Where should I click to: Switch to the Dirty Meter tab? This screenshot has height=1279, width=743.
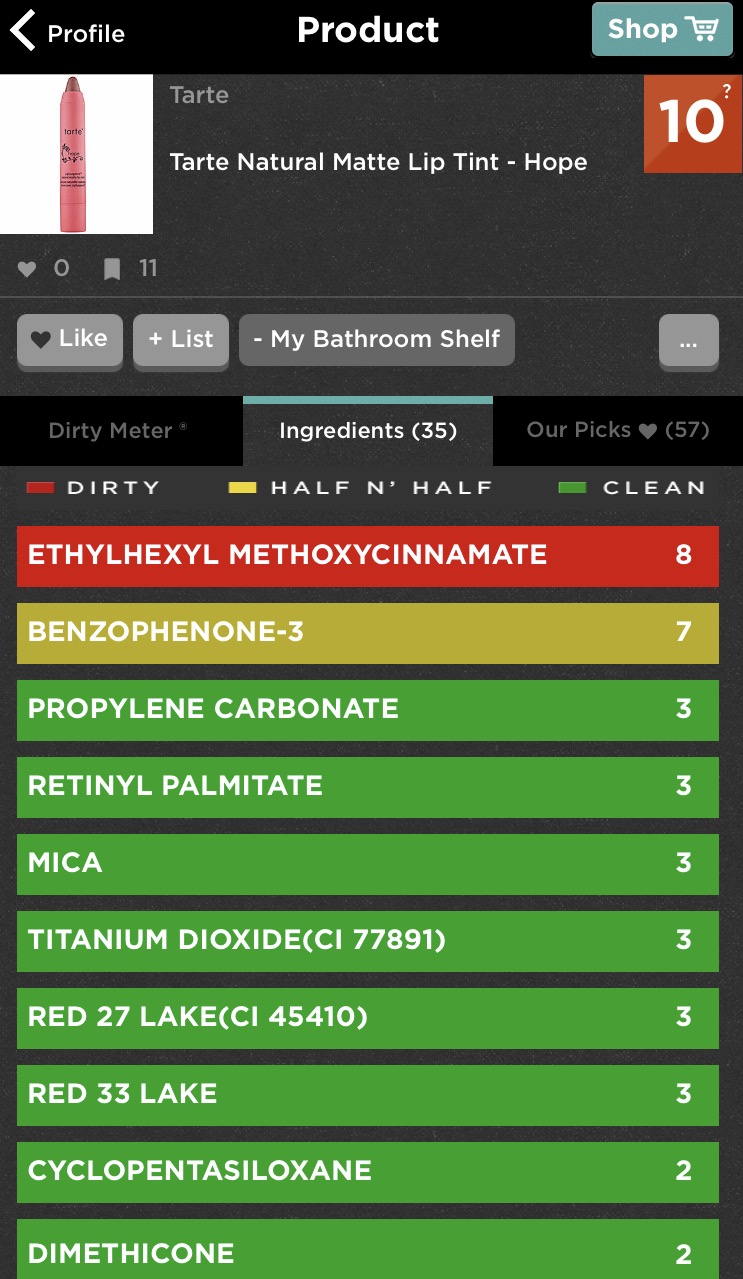pos(118,431)
